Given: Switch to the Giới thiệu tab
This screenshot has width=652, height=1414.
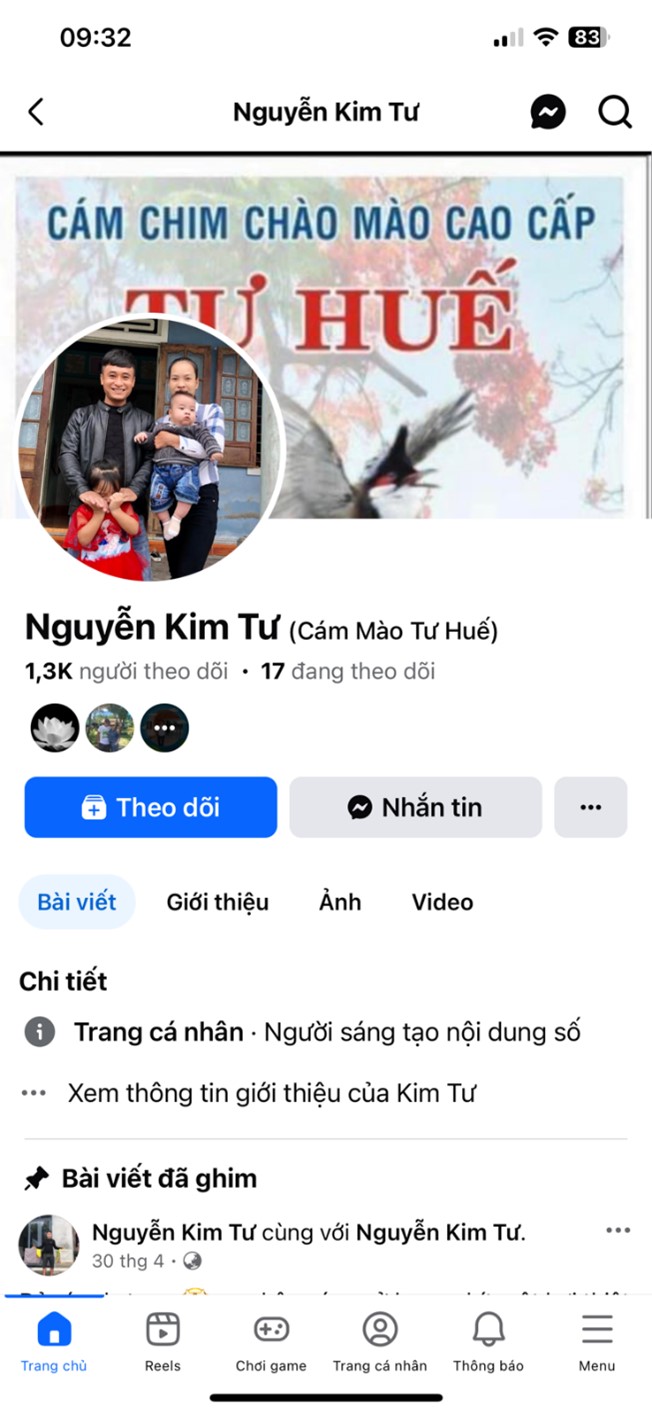Looking at the screenshot, I should click(217, 902).
